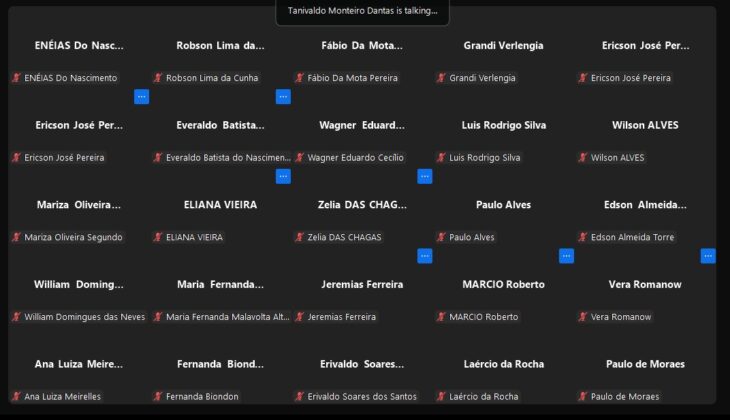This screenshot has width=730, height=420.
Task: Open more options on Edson Almeida Torre's tile
Action: click(708, 256)
